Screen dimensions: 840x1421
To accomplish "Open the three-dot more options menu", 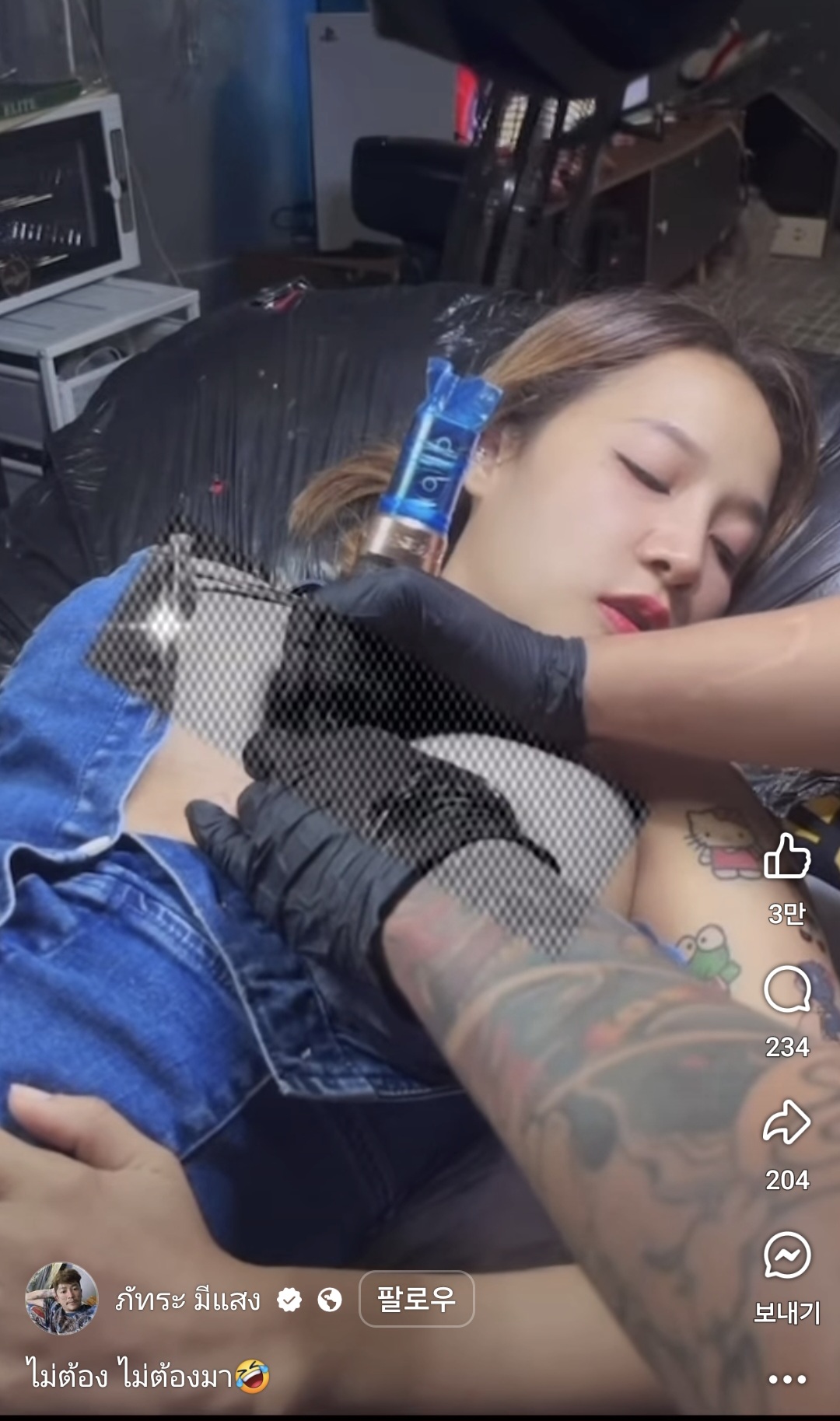I will pyautogui.click(x=787, y=1379).
